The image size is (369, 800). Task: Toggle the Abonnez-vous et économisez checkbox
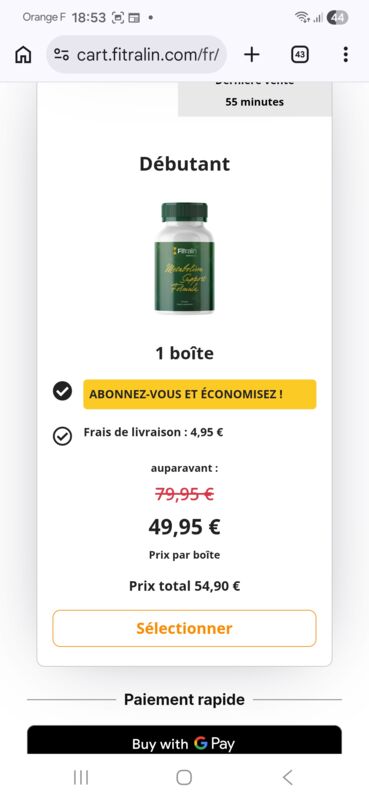[62, 391]
